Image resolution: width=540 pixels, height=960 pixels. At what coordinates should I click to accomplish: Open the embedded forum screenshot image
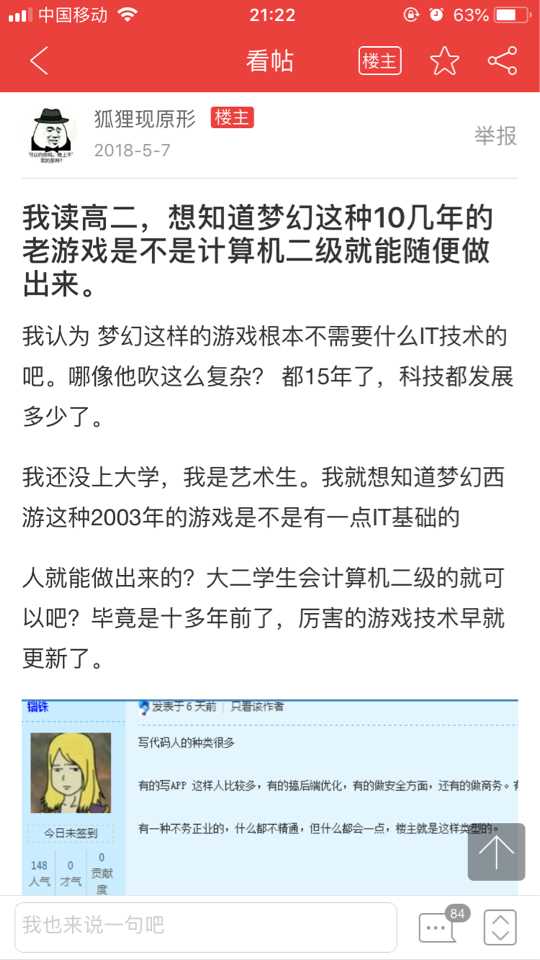270,796
